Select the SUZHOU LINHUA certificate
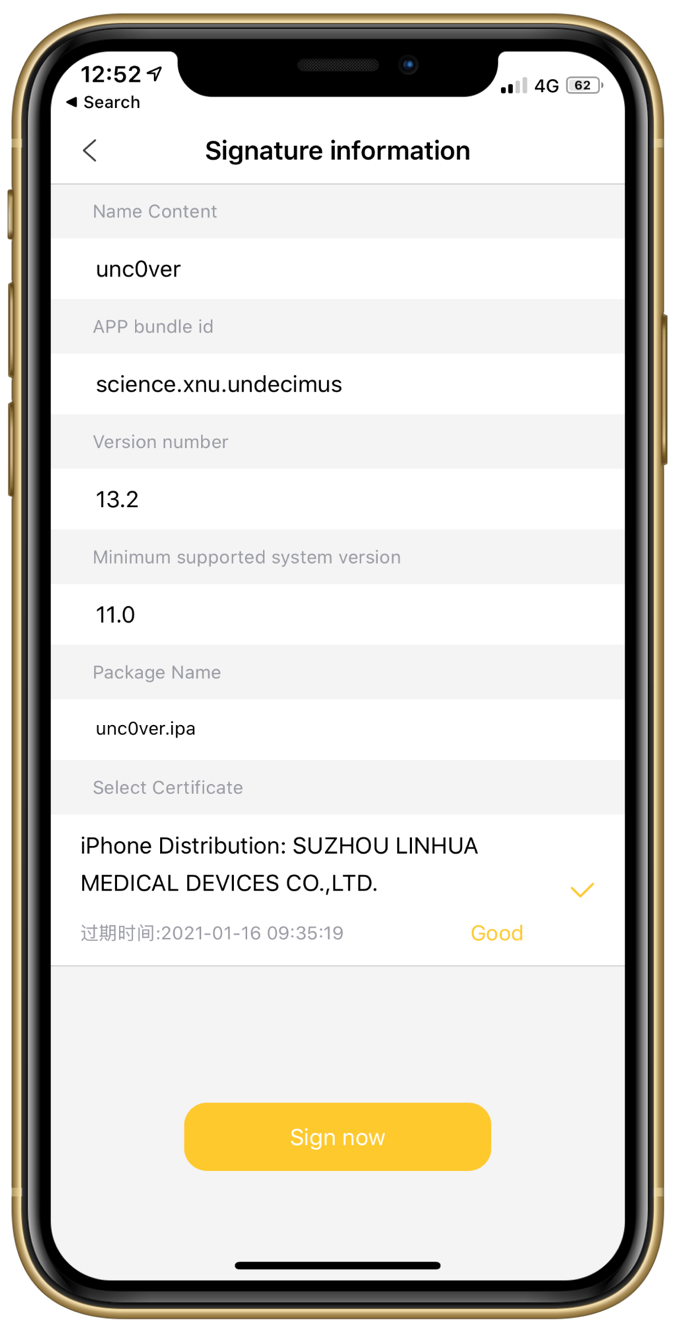 (337, 890)
